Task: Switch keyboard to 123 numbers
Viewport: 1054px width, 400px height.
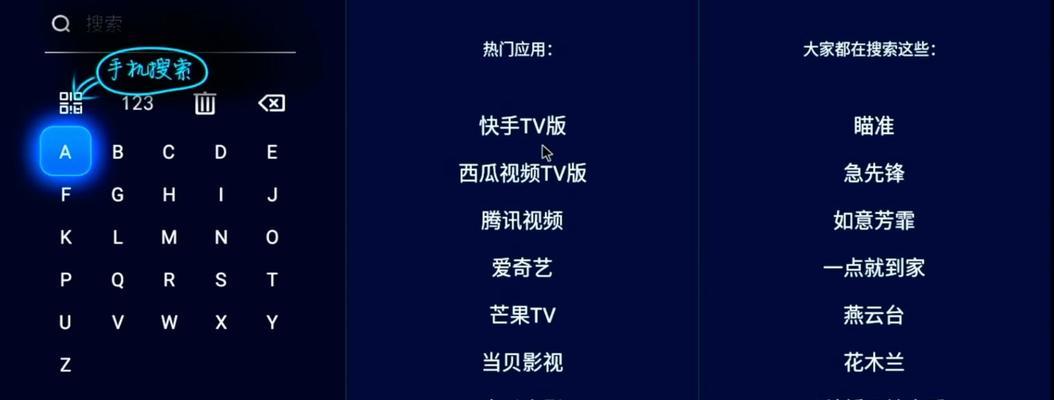Action: pyautogui.click(x=137, y=102)
